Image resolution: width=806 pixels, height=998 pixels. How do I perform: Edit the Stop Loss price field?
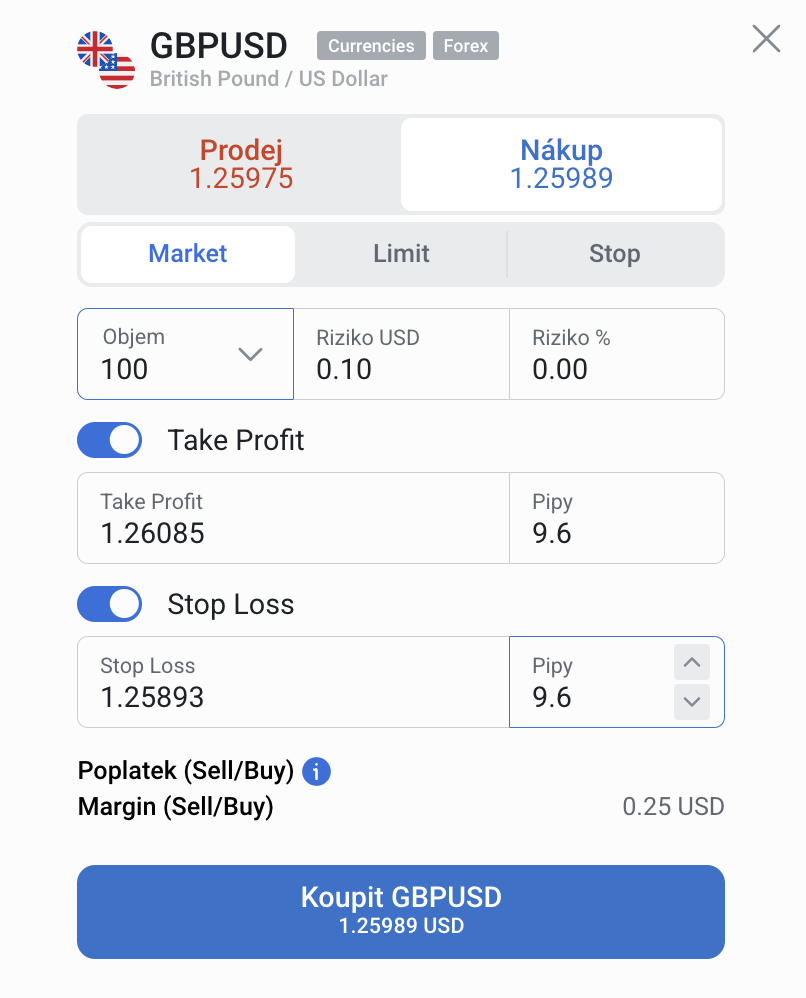click(x=292, y=682)
